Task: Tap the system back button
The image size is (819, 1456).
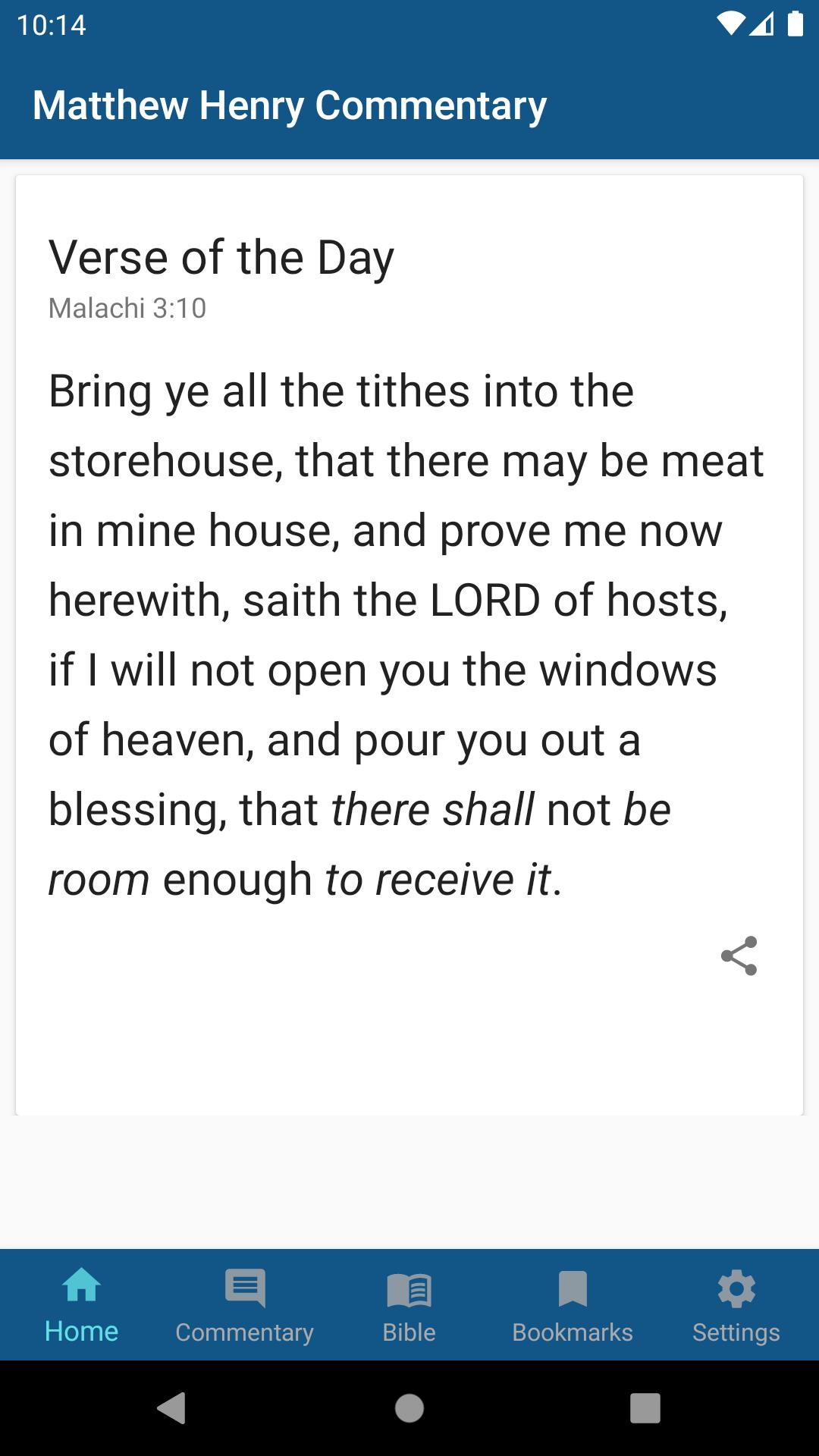Action: click(172, 1408)
